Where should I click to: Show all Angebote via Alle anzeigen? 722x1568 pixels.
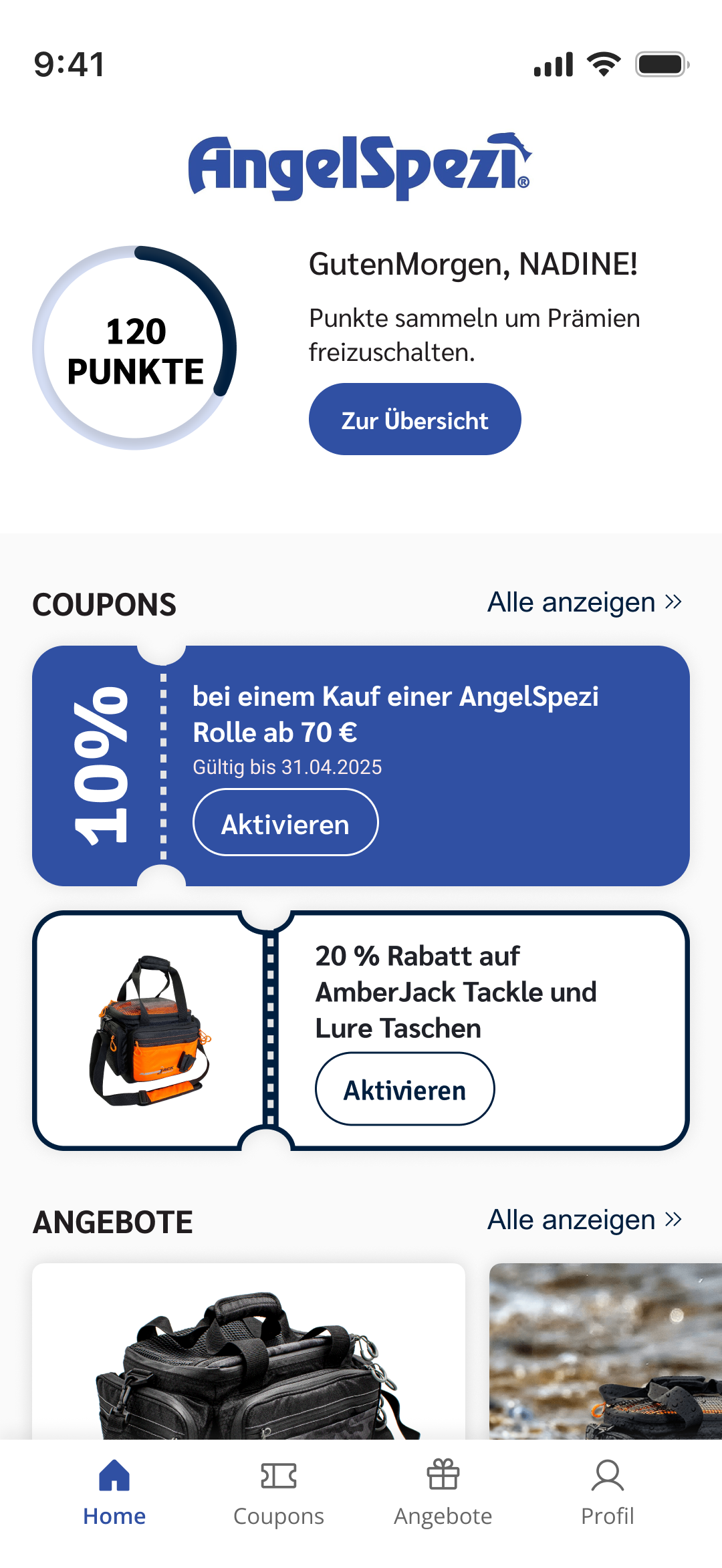(584, 1220)
